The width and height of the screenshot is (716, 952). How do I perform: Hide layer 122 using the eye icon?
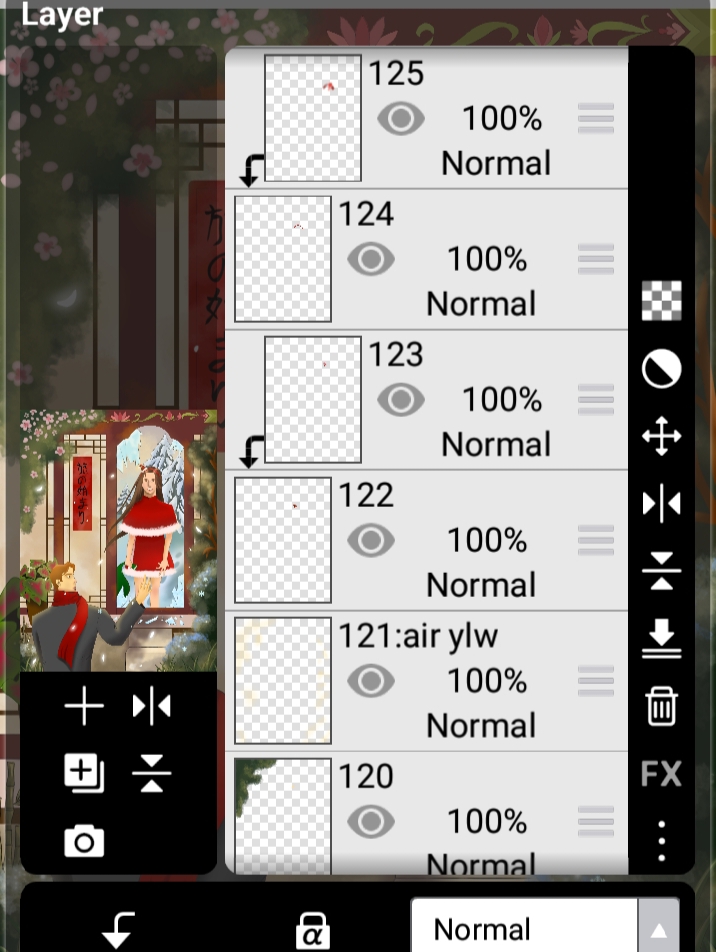click(x=370, y=541)
